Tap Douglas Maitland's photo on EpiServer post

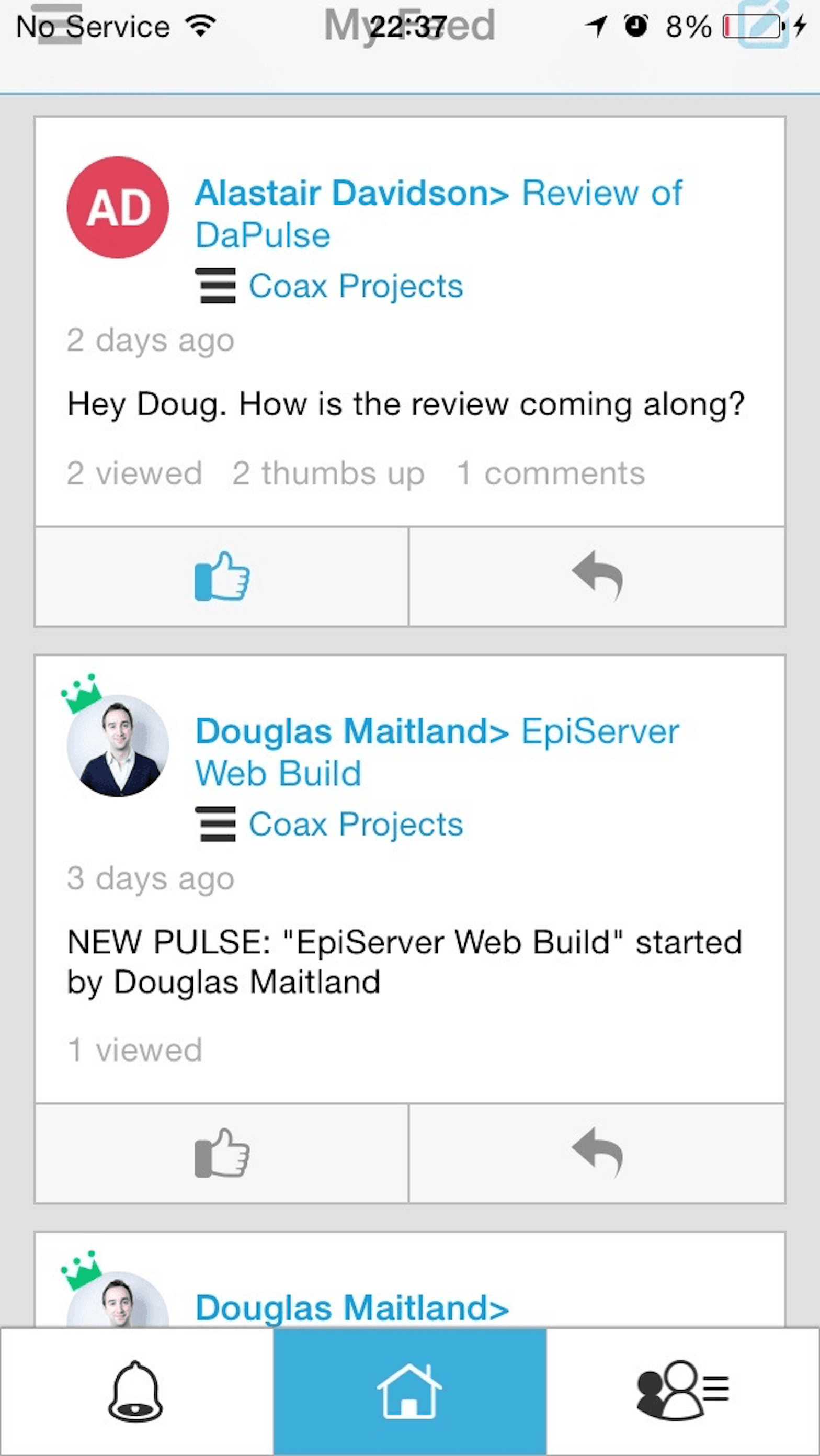tap(118, 746)
